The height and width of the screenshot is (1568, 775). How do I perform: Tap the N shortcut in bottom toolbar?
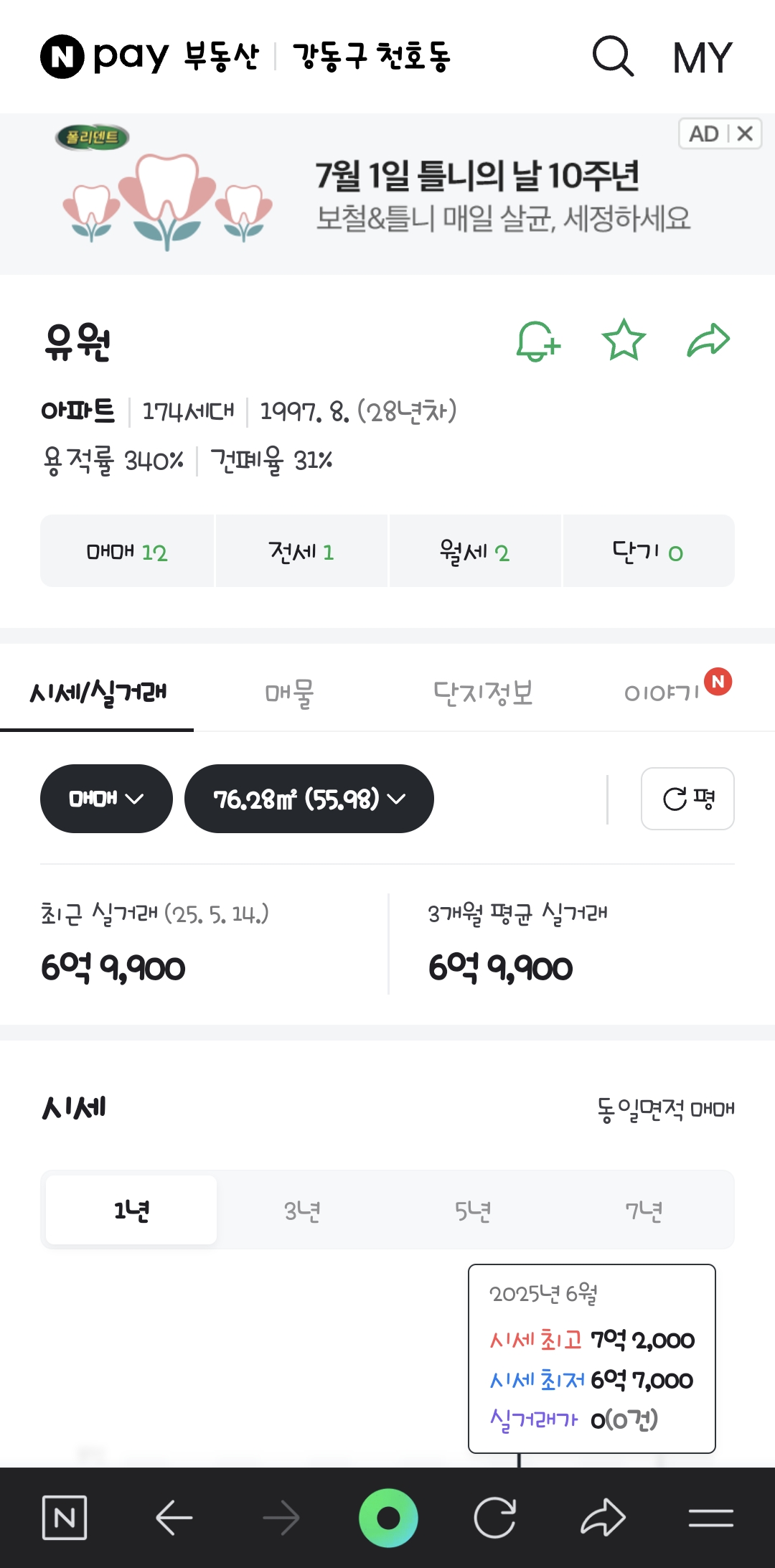66,1516
